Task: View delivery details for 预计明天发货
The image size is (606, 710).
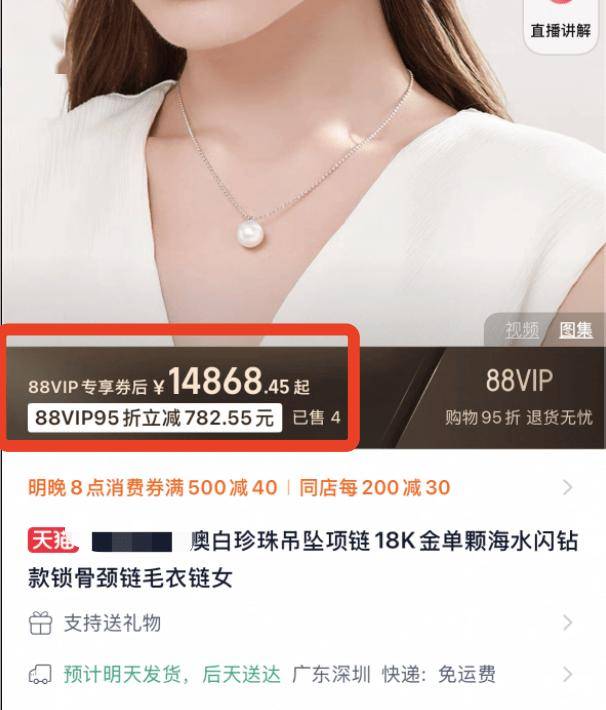Action: pos(300,674)
